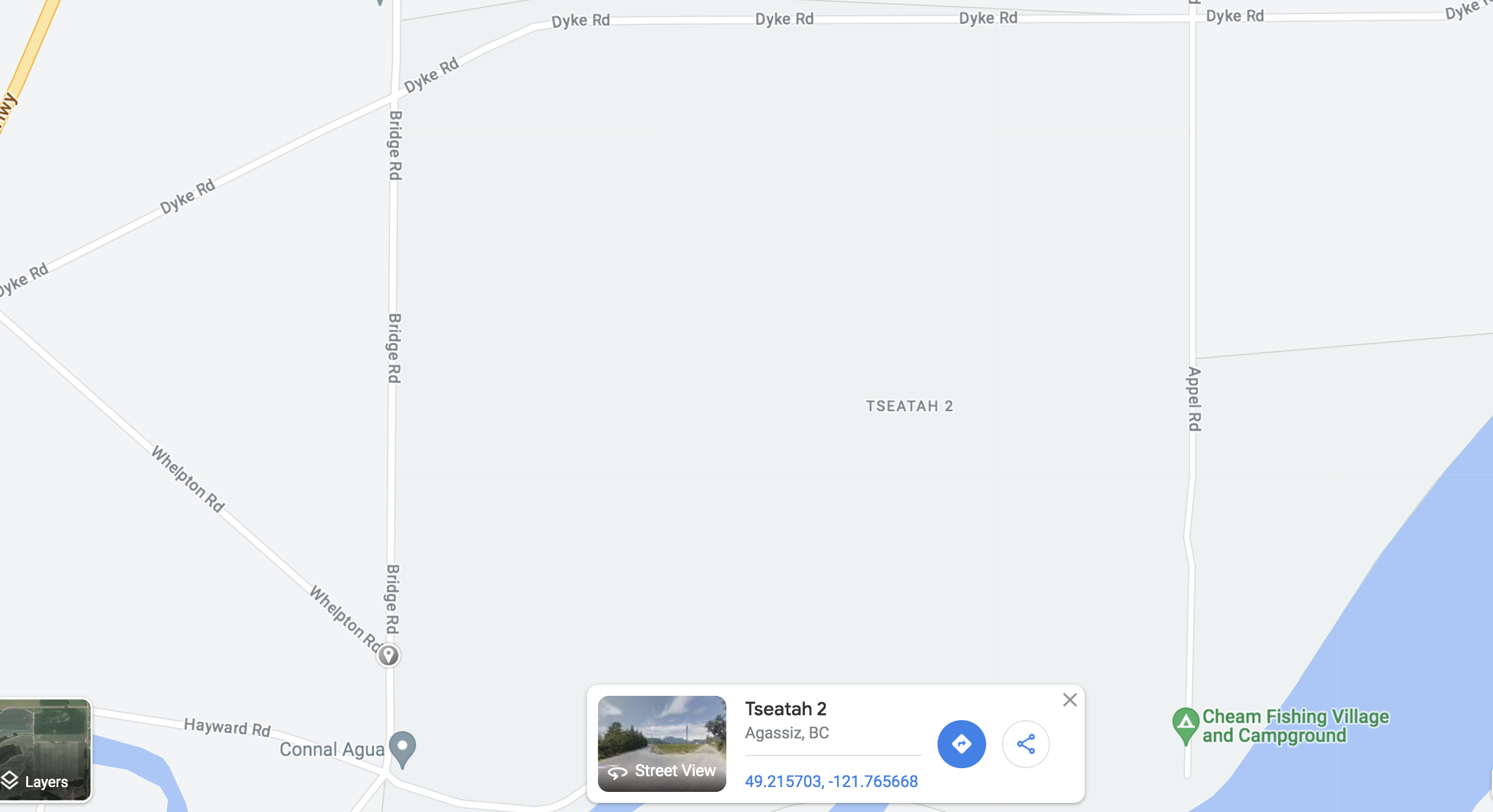Viewport: 1493px width, 812px height.
Task: Select the Cheam Fishing Village and Campground marker
Action: point(1185,724)
